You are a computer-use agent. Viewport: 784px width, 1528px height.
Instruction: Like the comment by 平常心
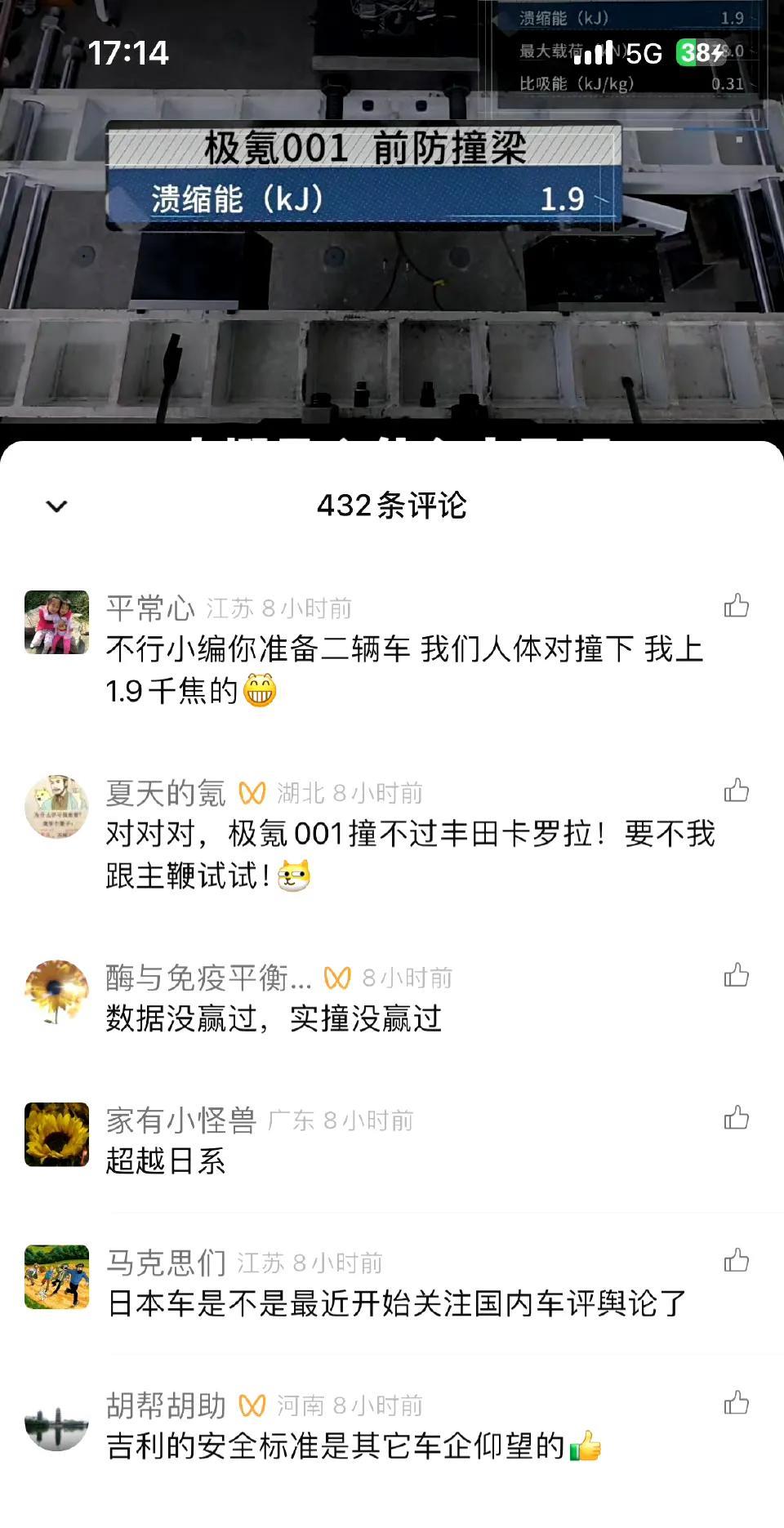(736, 606)
